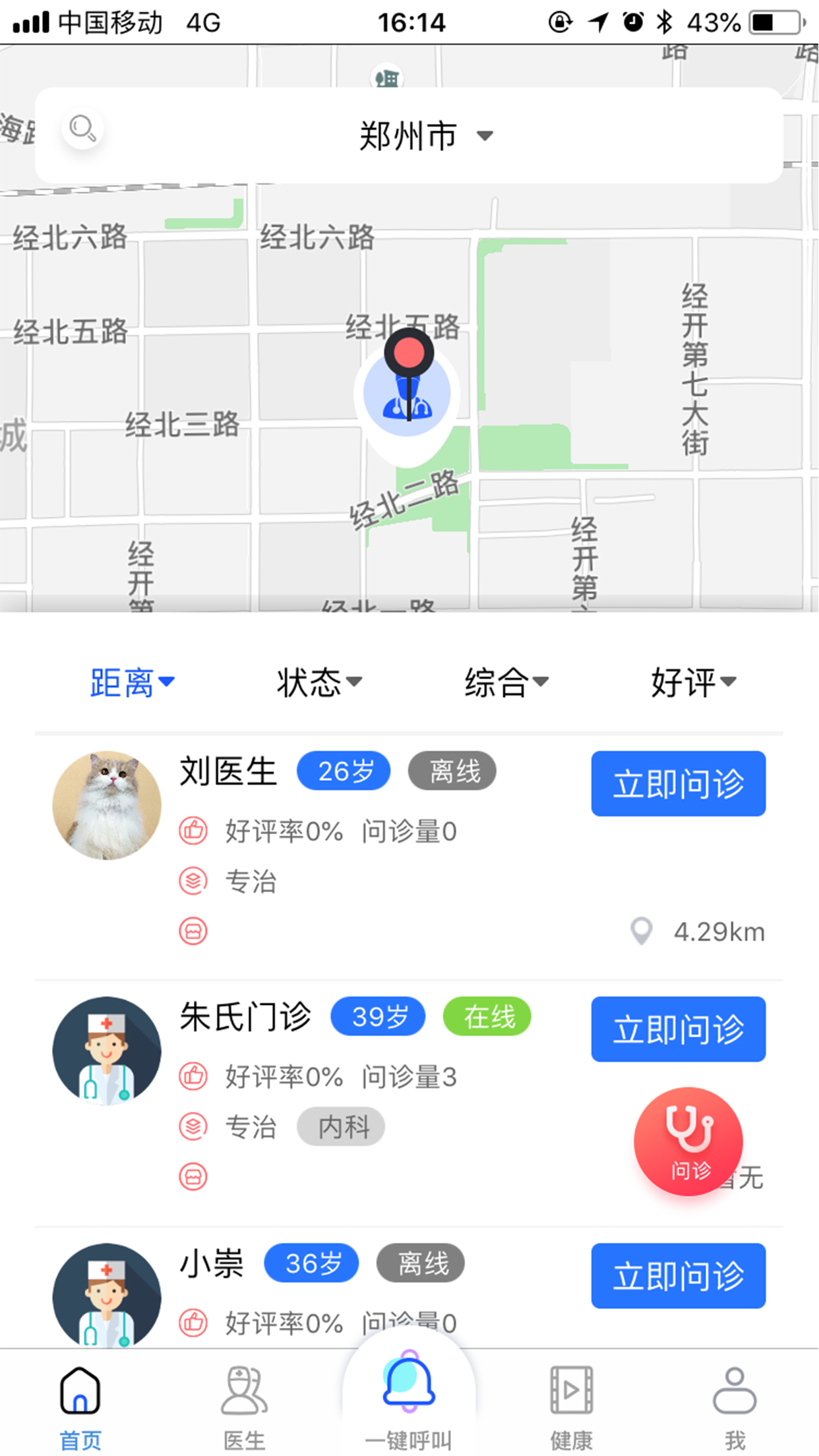Sort doctors by 距离
Screen dimensions: 819x1456
131,682
